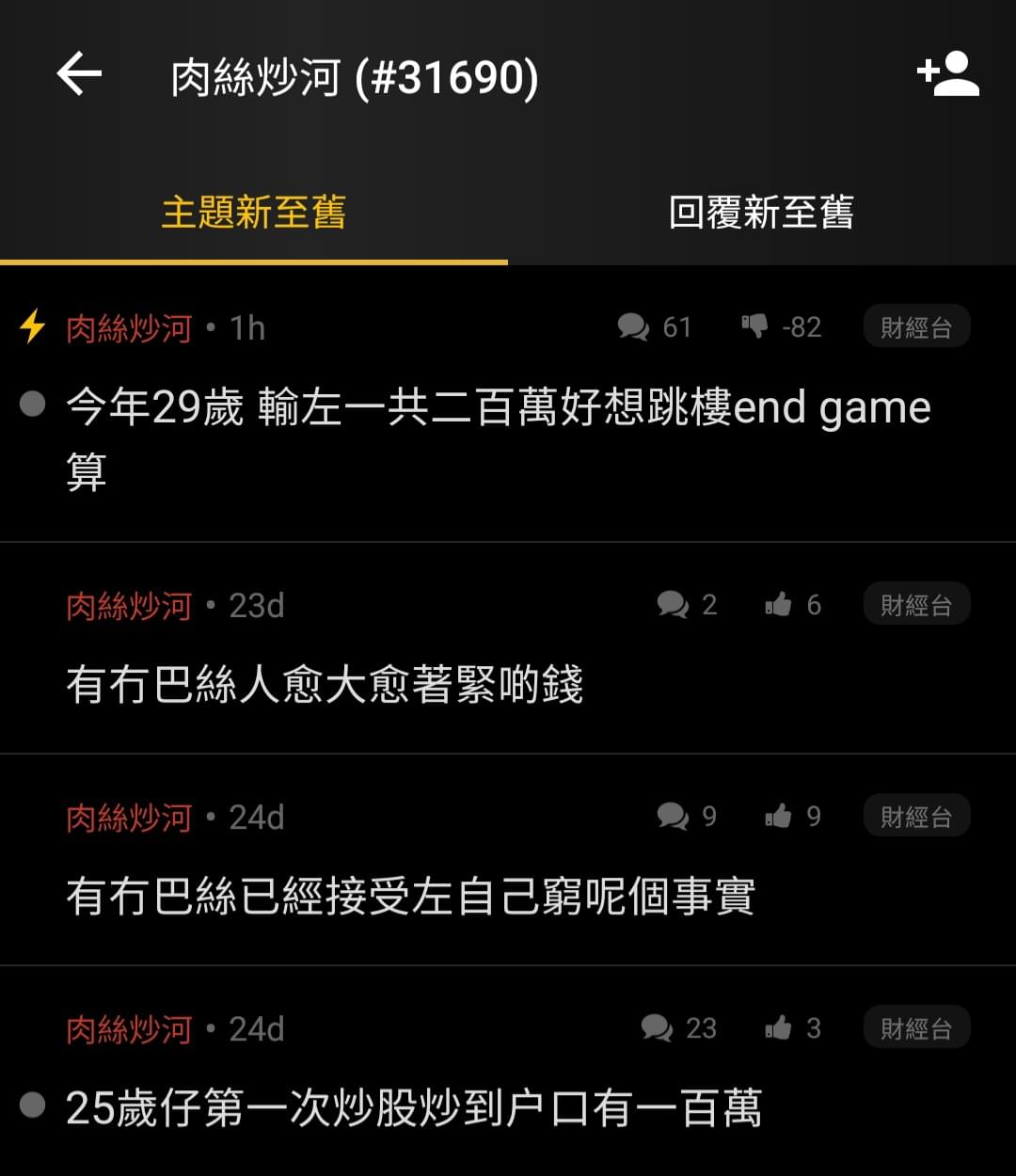Tap the add-user follow icon top right

point(947,73)
